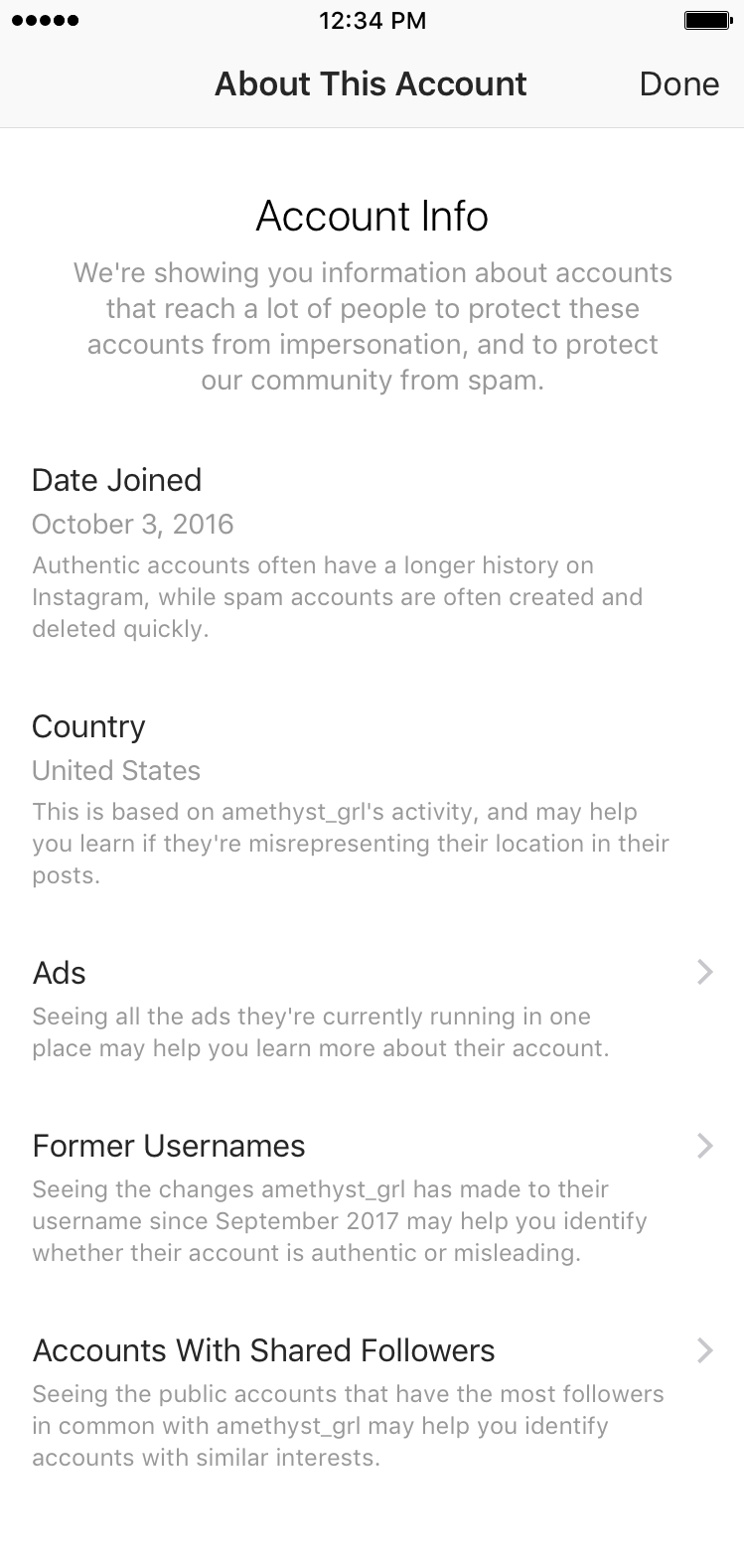The width and height of the screenshot is (745, 1568).
Task: Tap United States country value
Action: coord(116,770)
